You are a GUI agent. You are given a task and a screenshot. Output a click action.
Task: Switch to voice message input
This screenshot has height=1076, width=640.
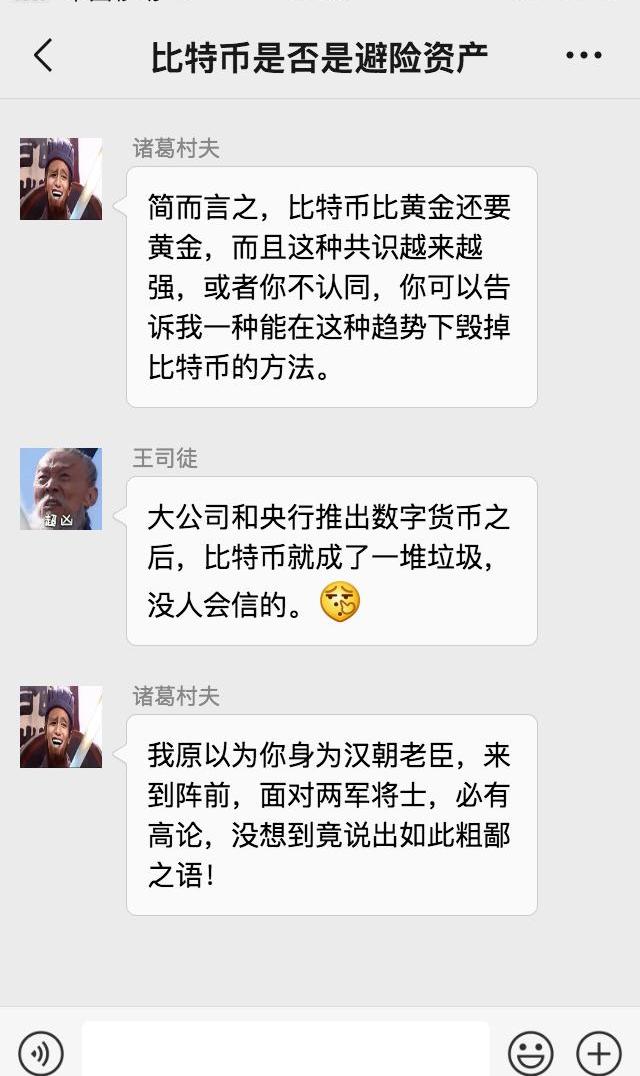[41, 1052]
